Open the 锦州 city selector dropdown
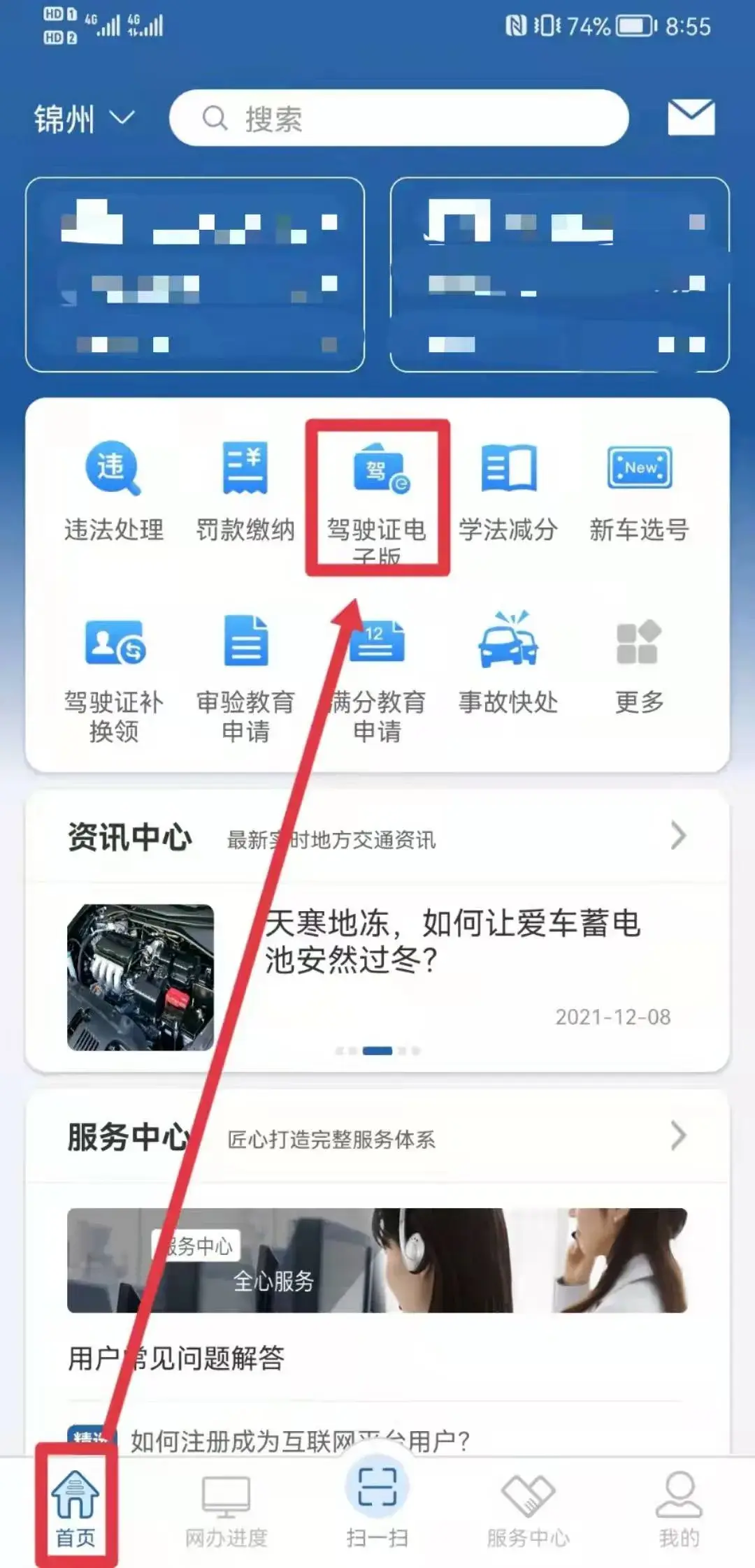 tap(84, 119)
